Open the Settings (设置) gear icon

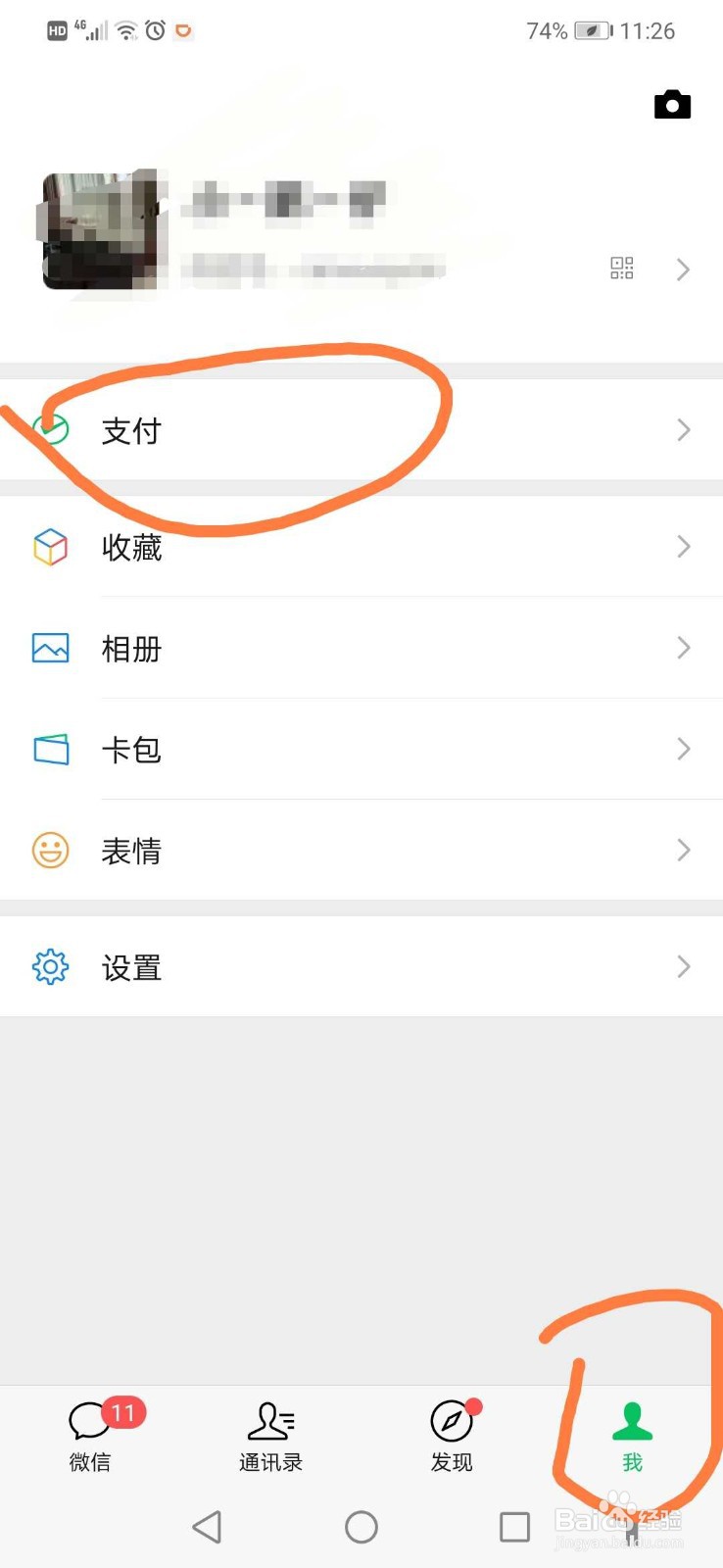(x=51, y=967)
